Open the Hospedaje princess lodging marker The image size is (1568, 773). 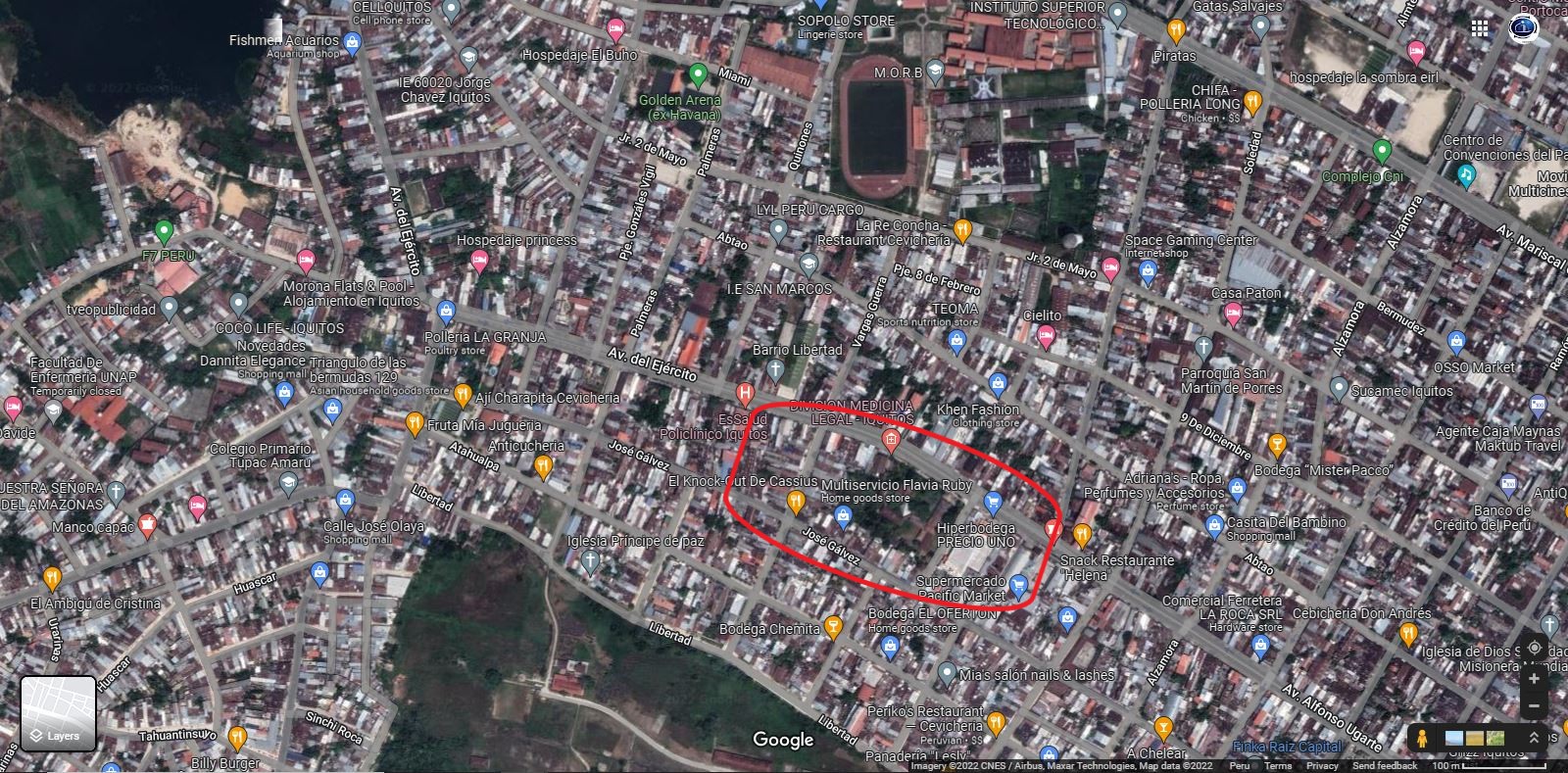click(x=479, y=261)
